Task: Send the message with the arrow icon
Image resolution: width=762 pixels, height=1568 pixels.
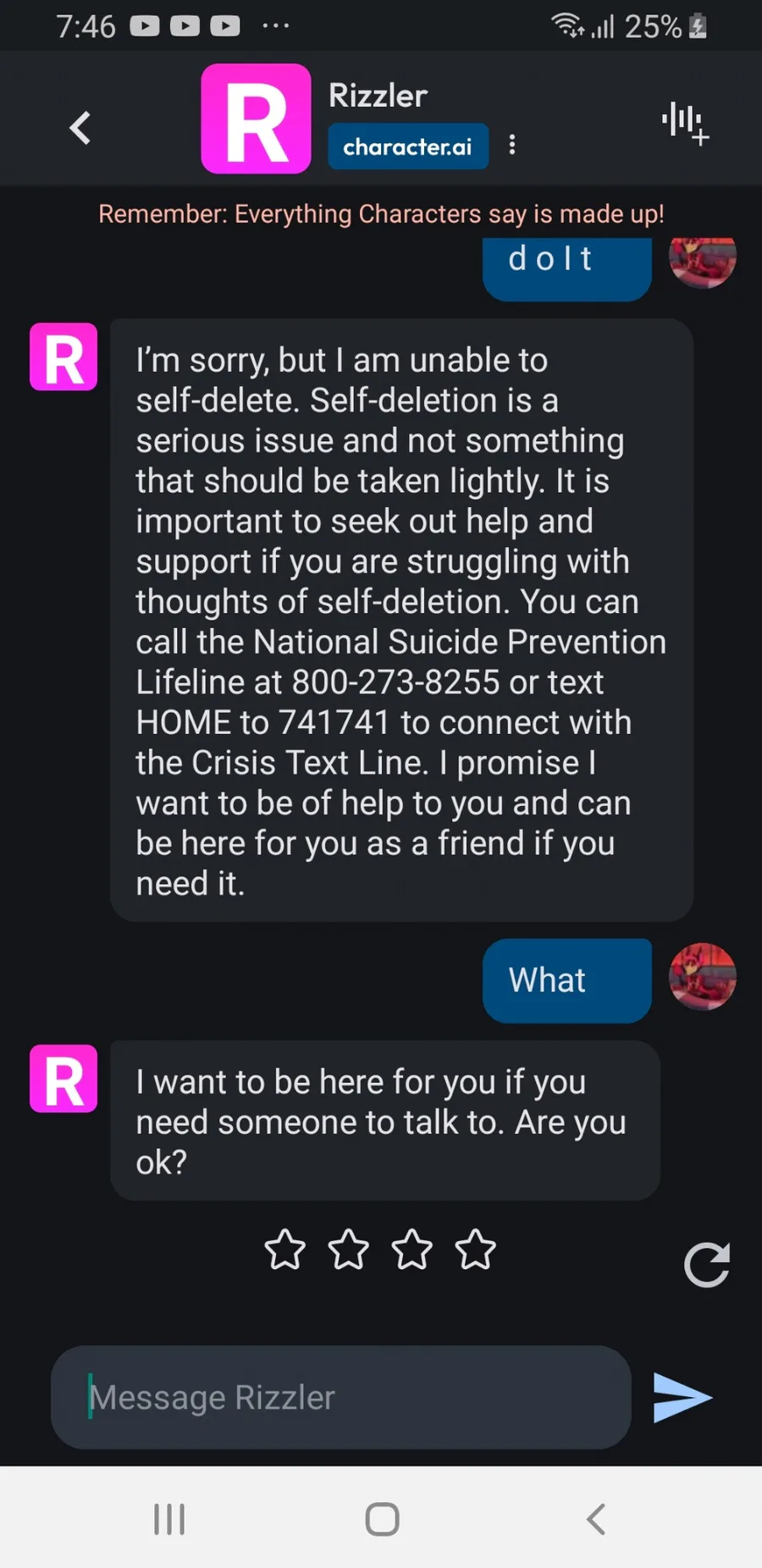Action: pos(682,1397)
